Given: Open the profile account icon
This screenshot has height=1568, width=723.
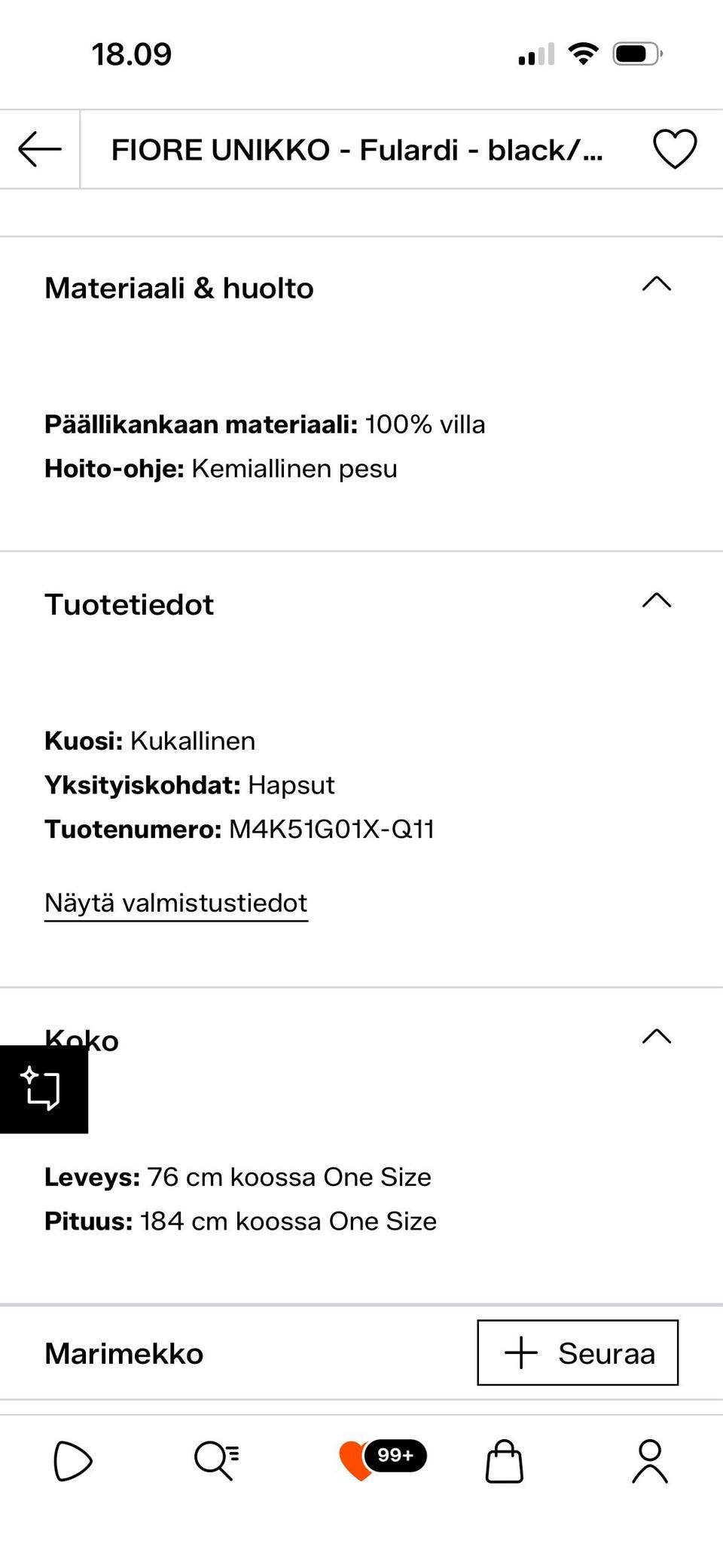Looking at the screenshot, I should point(649,1462).
